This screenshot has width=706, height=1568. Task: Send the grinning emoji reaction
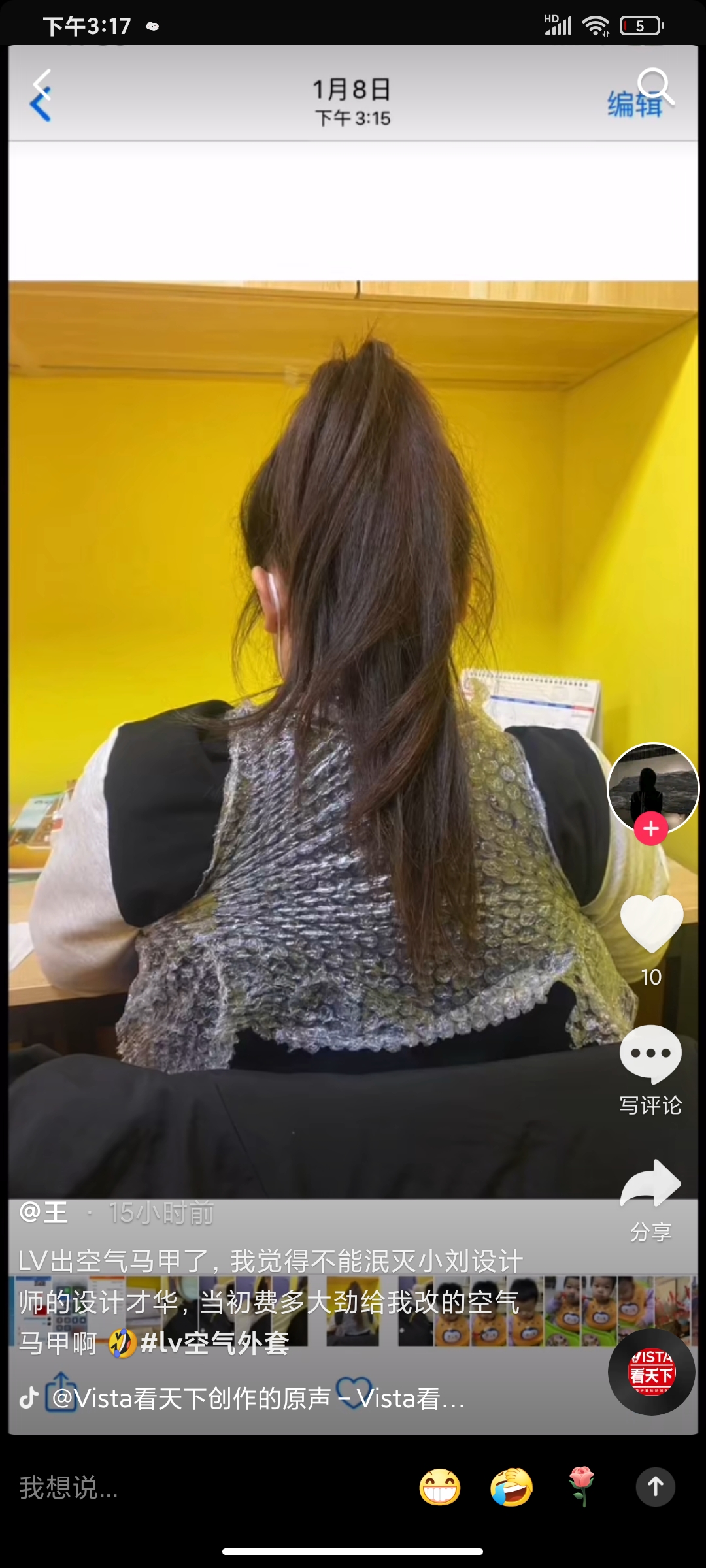(x=440, y=1488)
